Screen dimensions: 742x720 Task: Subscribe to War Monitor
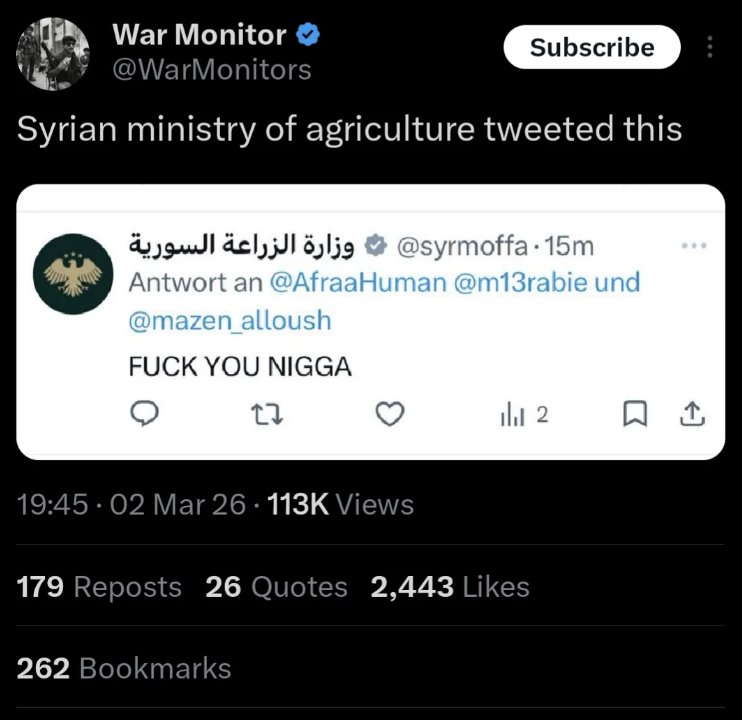591,47
